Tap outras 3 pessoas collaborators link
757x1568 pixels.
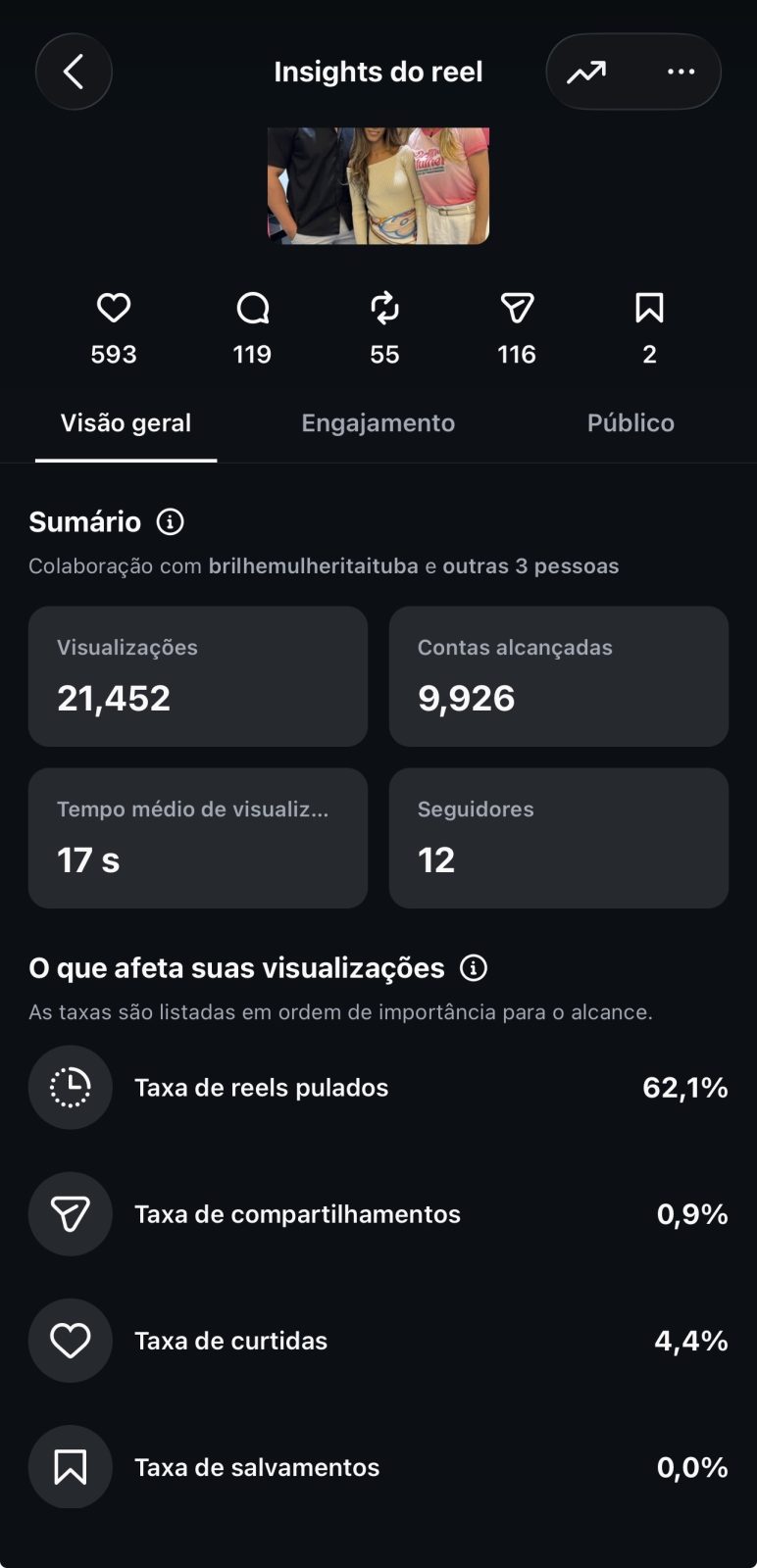[530, 566]
